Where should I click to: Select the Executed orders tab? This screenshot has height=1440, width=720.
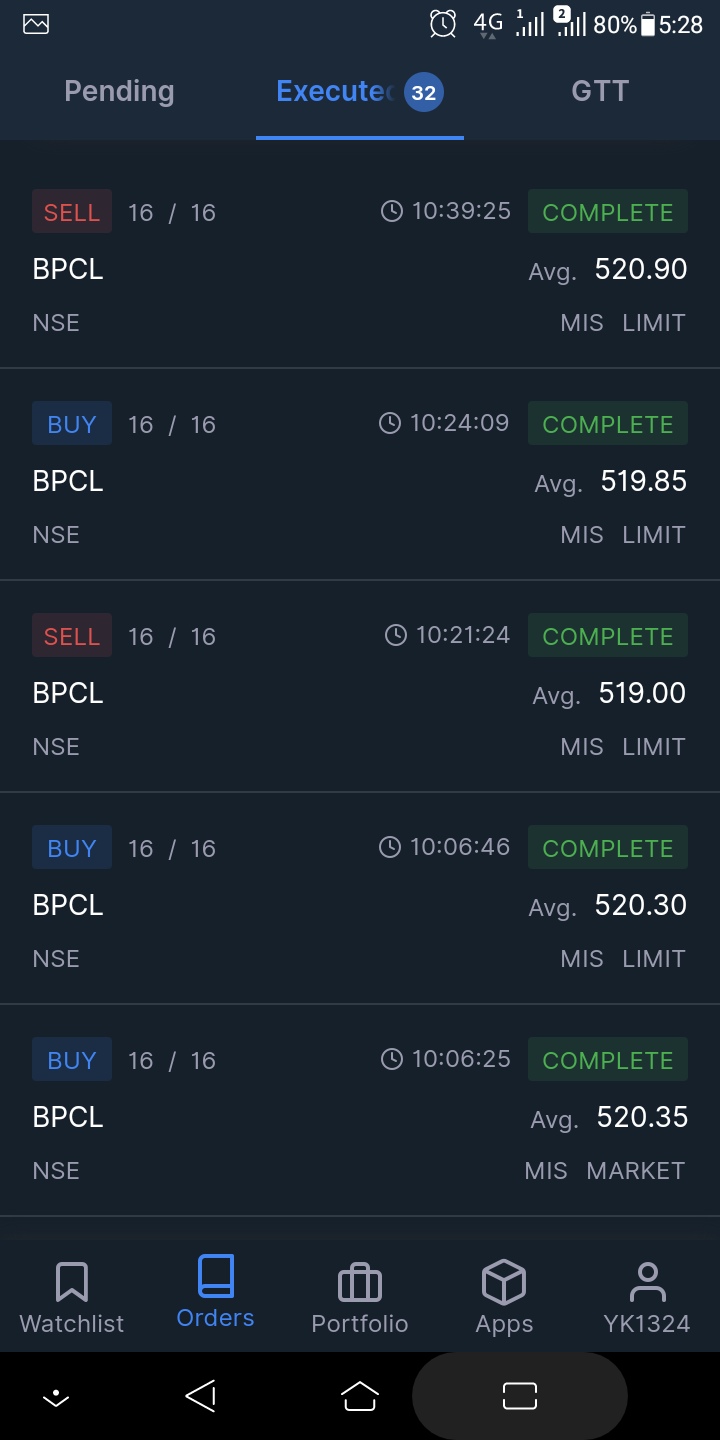click(358, 92)
